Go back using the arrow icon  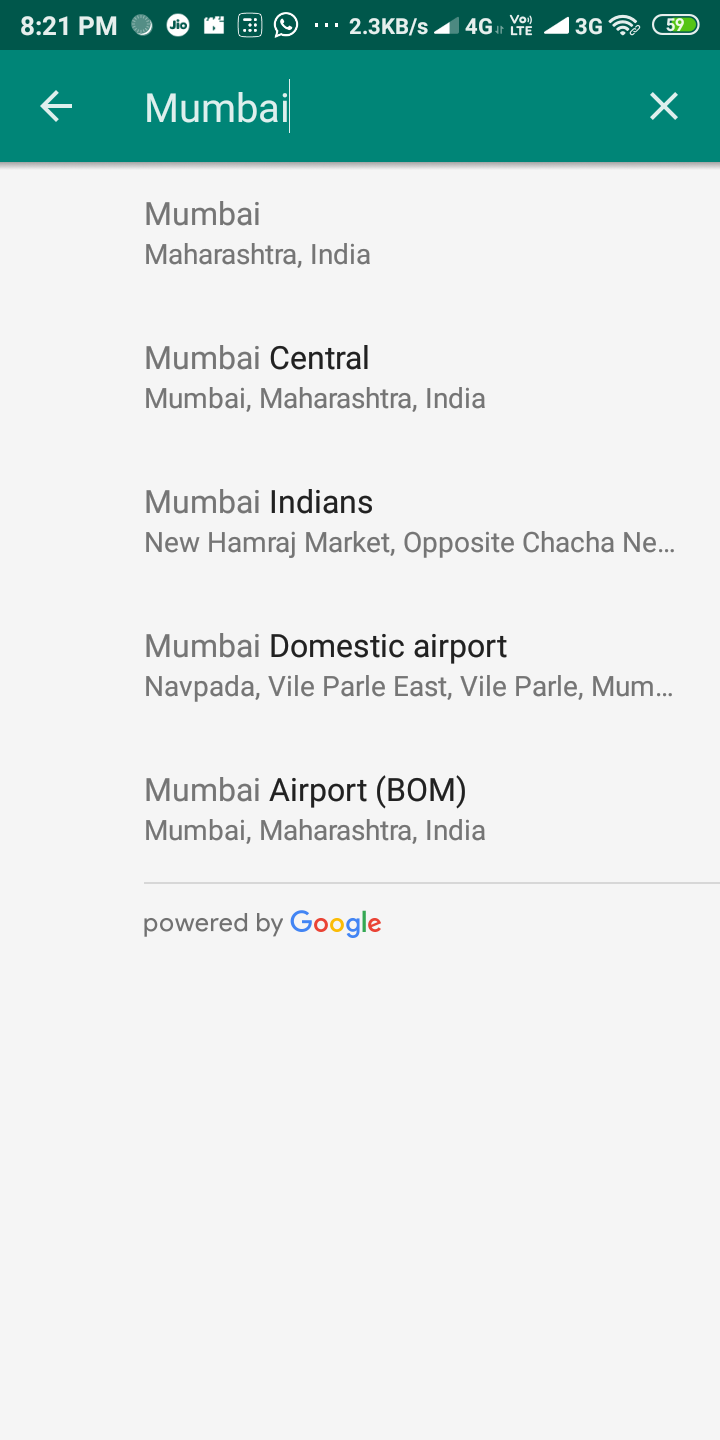coord(56,106)
